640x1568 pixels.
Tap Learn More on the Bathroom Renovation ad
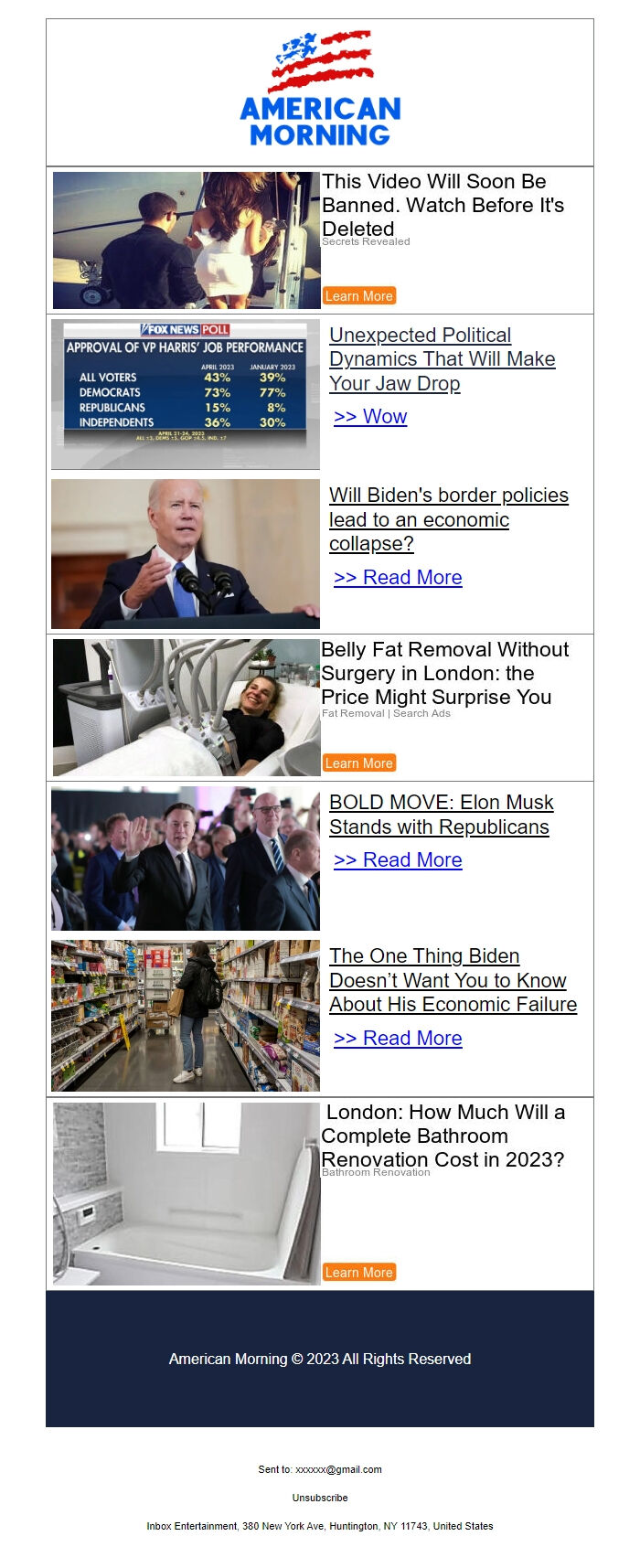(x=358, y=1273)
